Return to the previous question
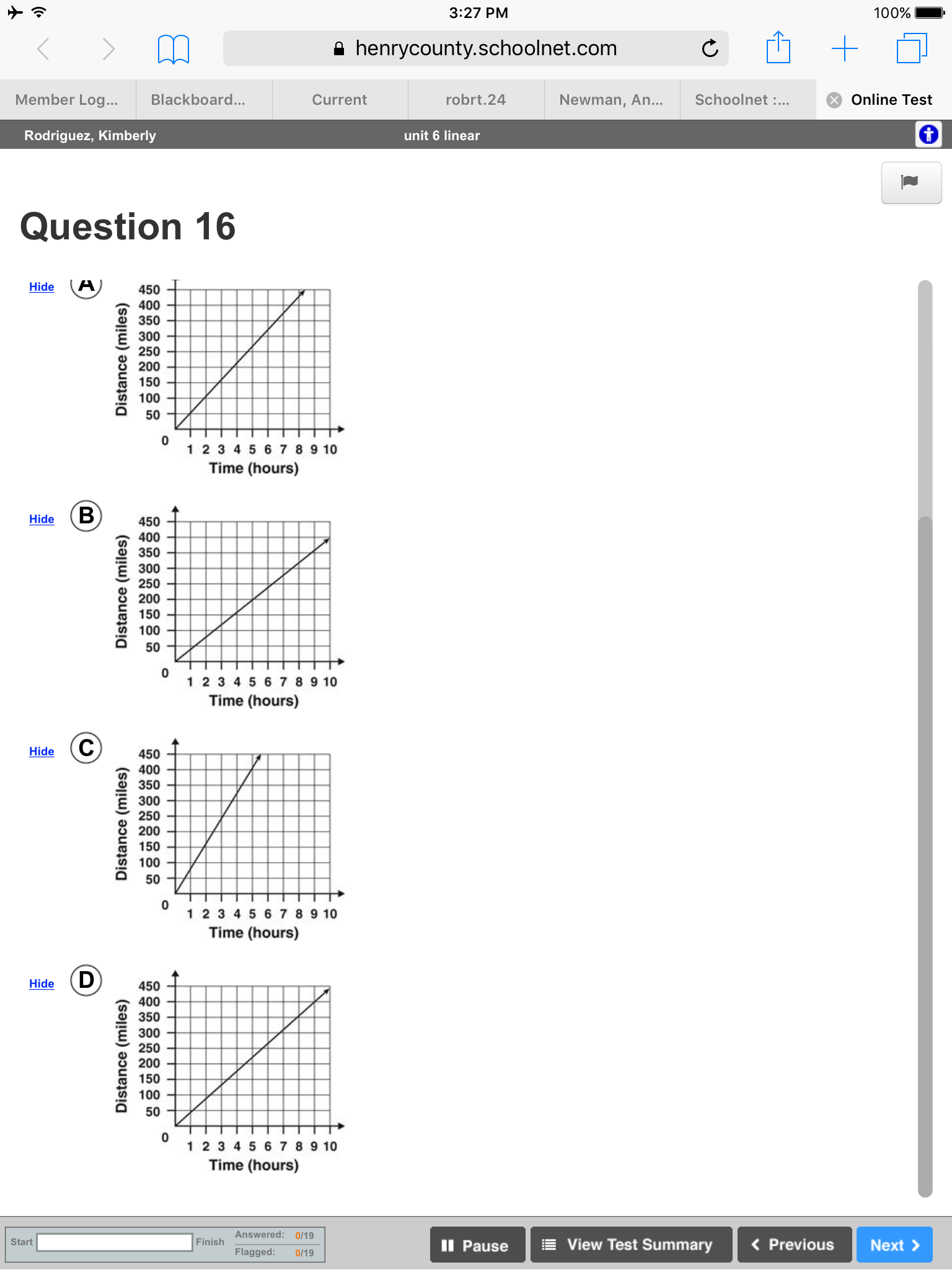Screen dimensions: 952x1270 794,1245
